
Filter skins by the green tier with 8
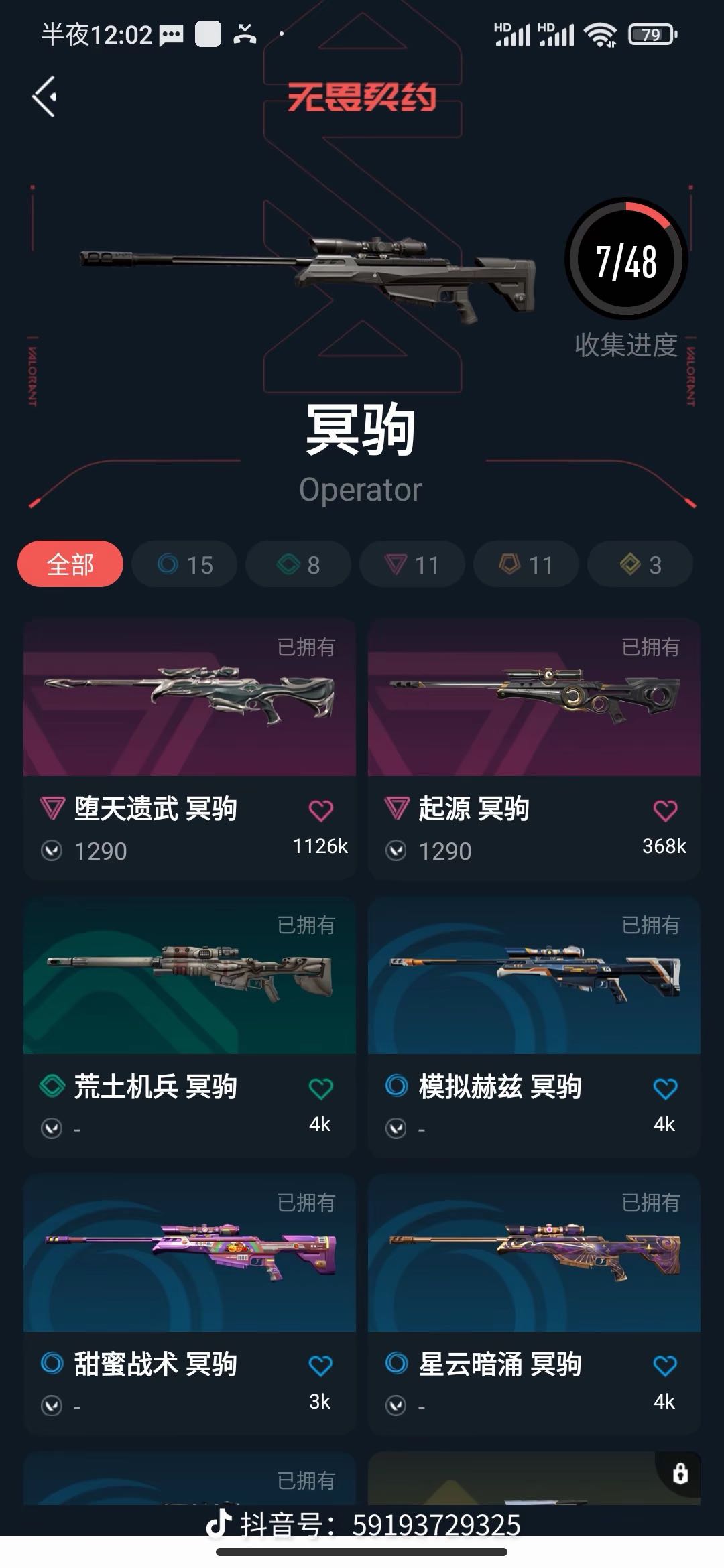point(298,564)
